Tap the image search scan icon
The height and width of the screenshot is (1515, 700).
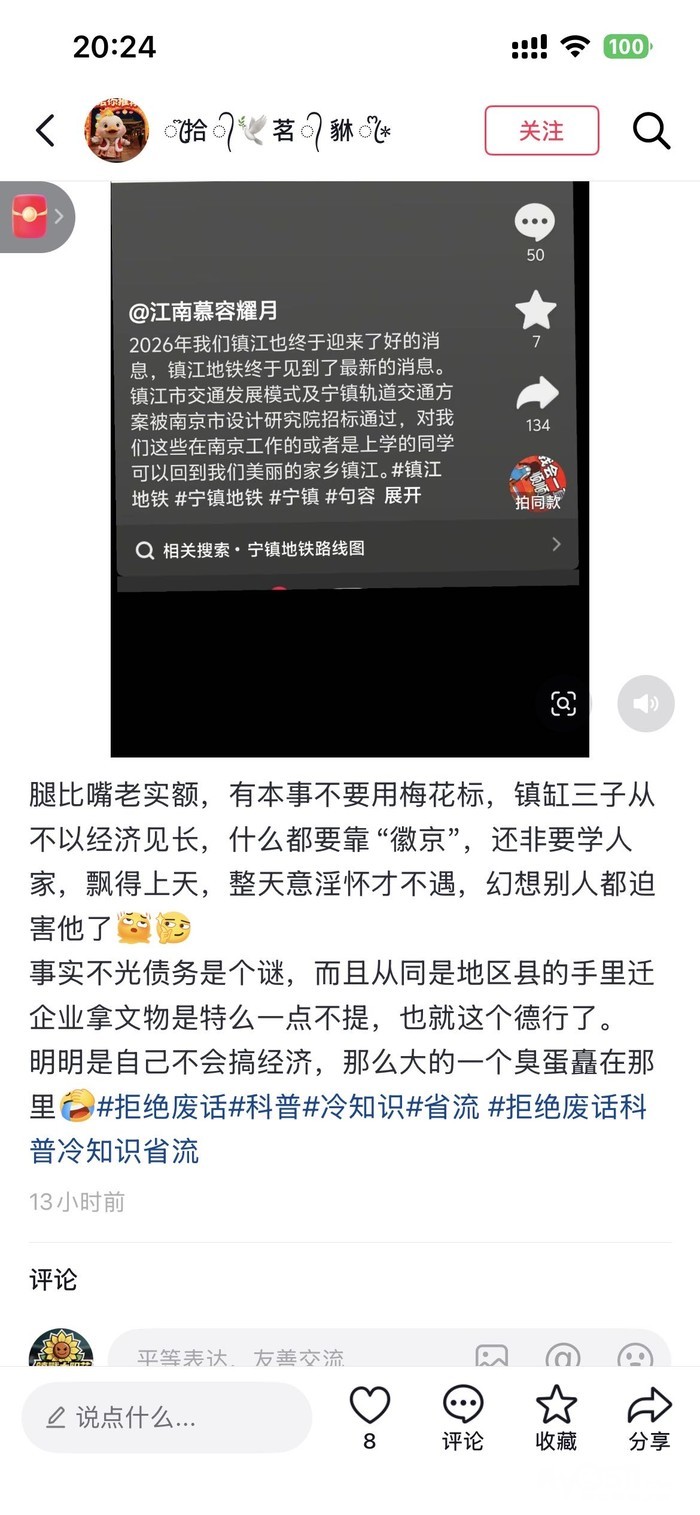563,704
